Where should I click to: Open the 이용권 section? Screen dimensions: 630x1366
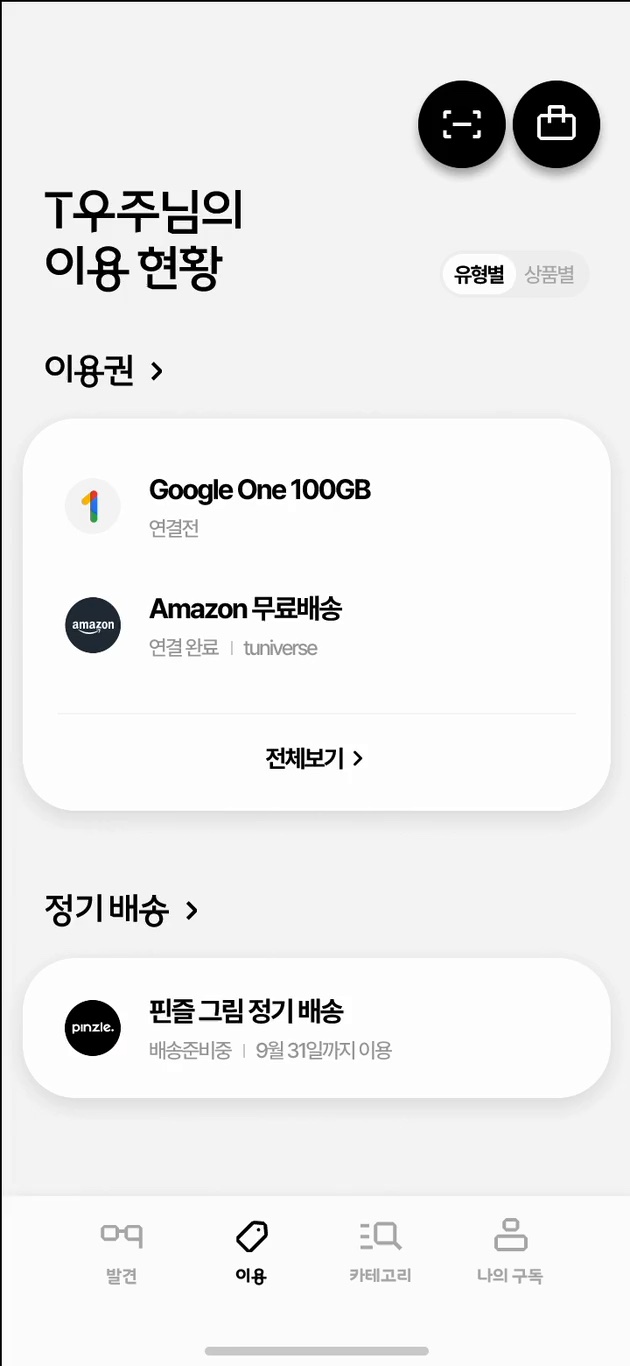(x=103, y=371)
